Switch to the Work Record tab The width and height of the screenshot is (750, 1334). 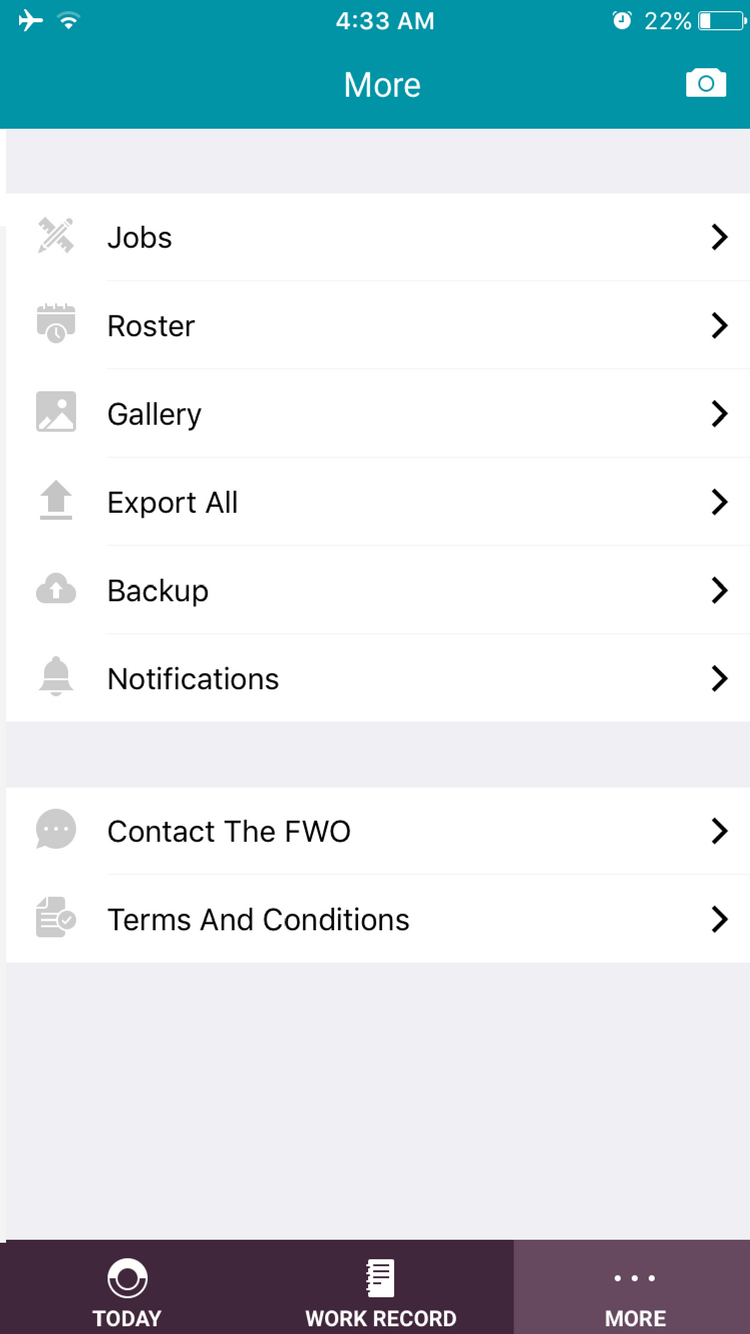tap(381, 1292)
